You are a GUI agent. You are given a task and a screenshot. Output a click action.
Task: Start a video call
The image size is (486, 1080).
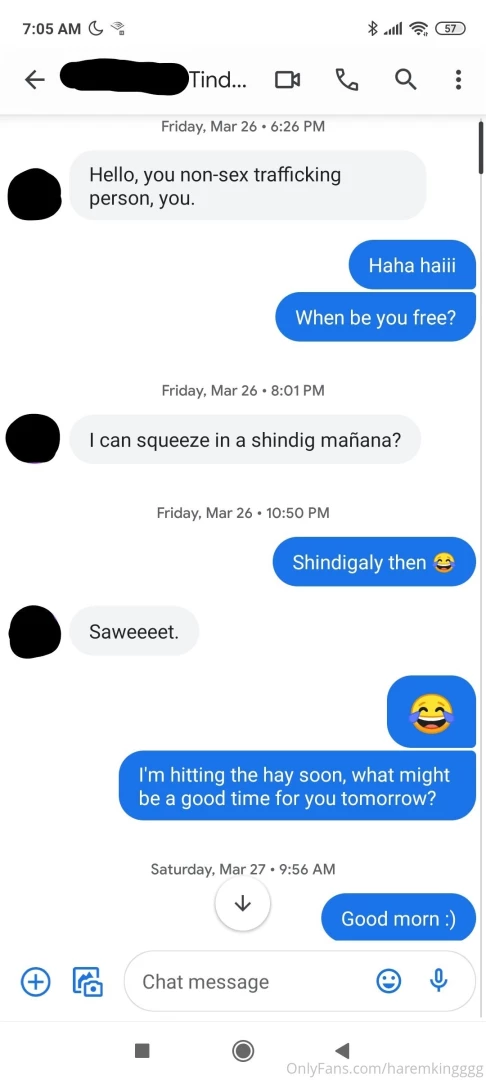coord(287,81)
